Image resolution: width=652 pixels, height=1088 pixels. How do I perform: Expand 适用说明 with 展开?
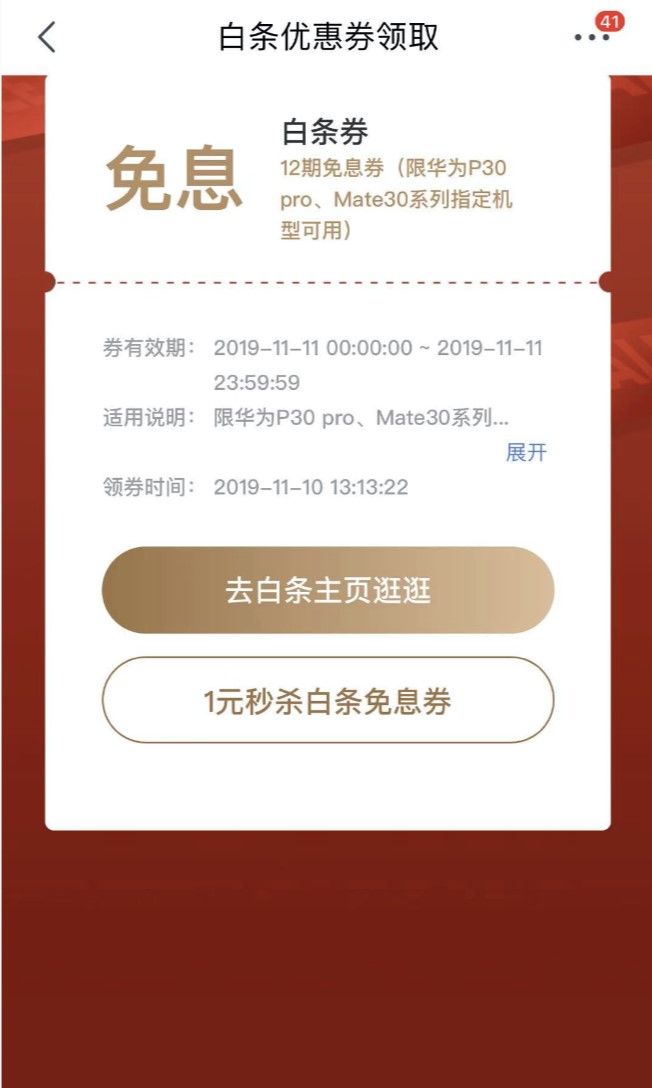click(x=526, y=452)
